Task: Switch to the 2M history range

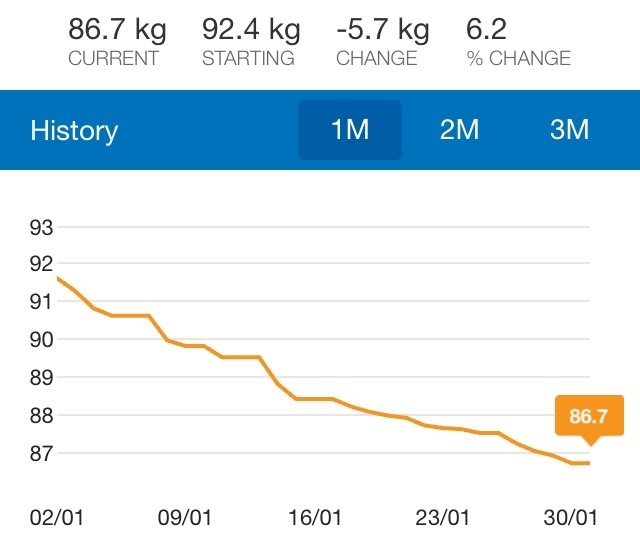Action: [460, 131]
